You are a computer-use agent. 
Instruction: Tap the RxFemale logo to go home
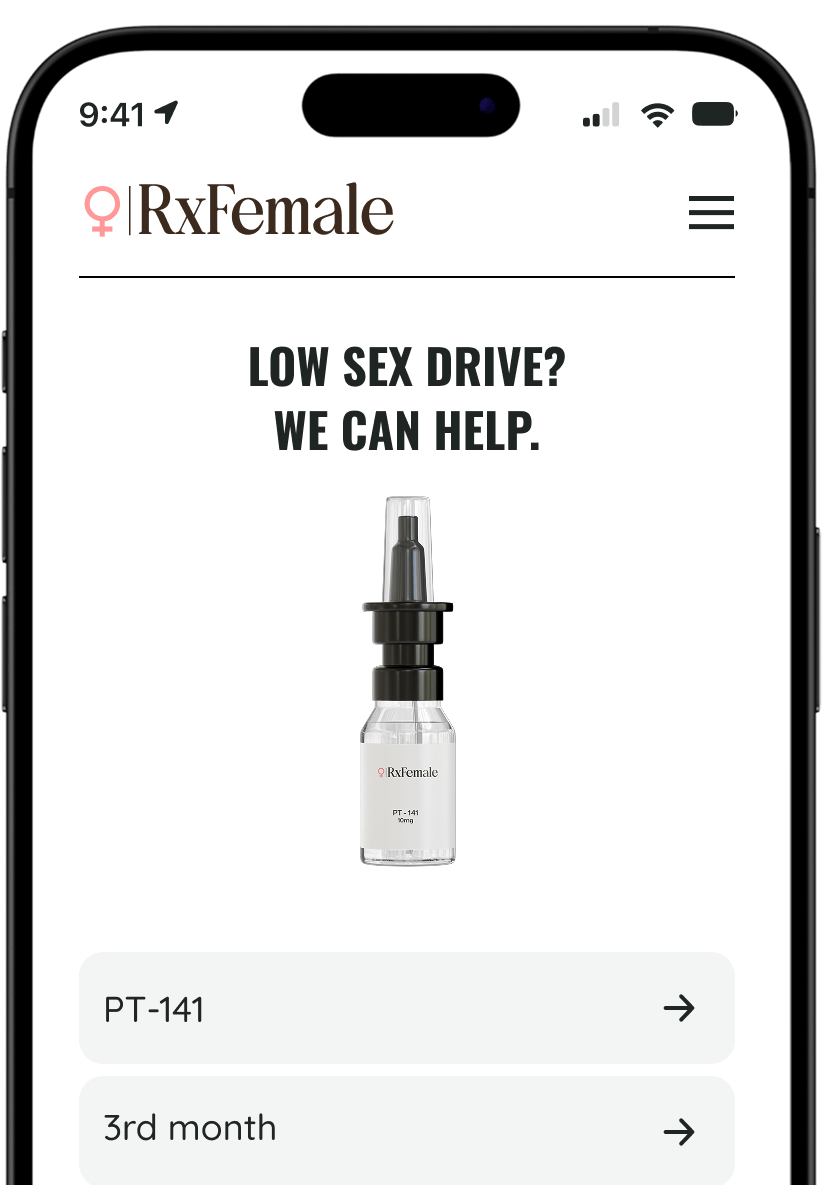[239, 211]
